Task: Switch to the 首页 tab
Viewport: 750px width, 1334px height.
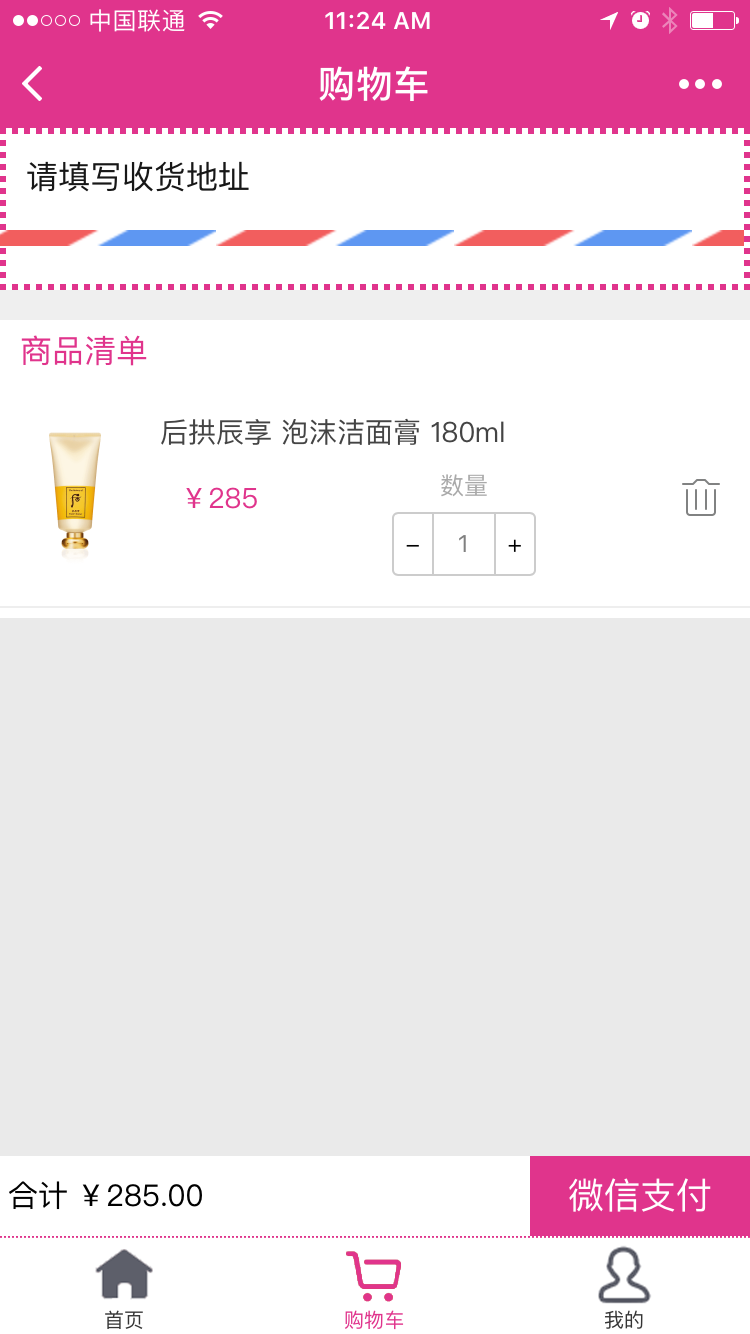Action: (124, 1289)
